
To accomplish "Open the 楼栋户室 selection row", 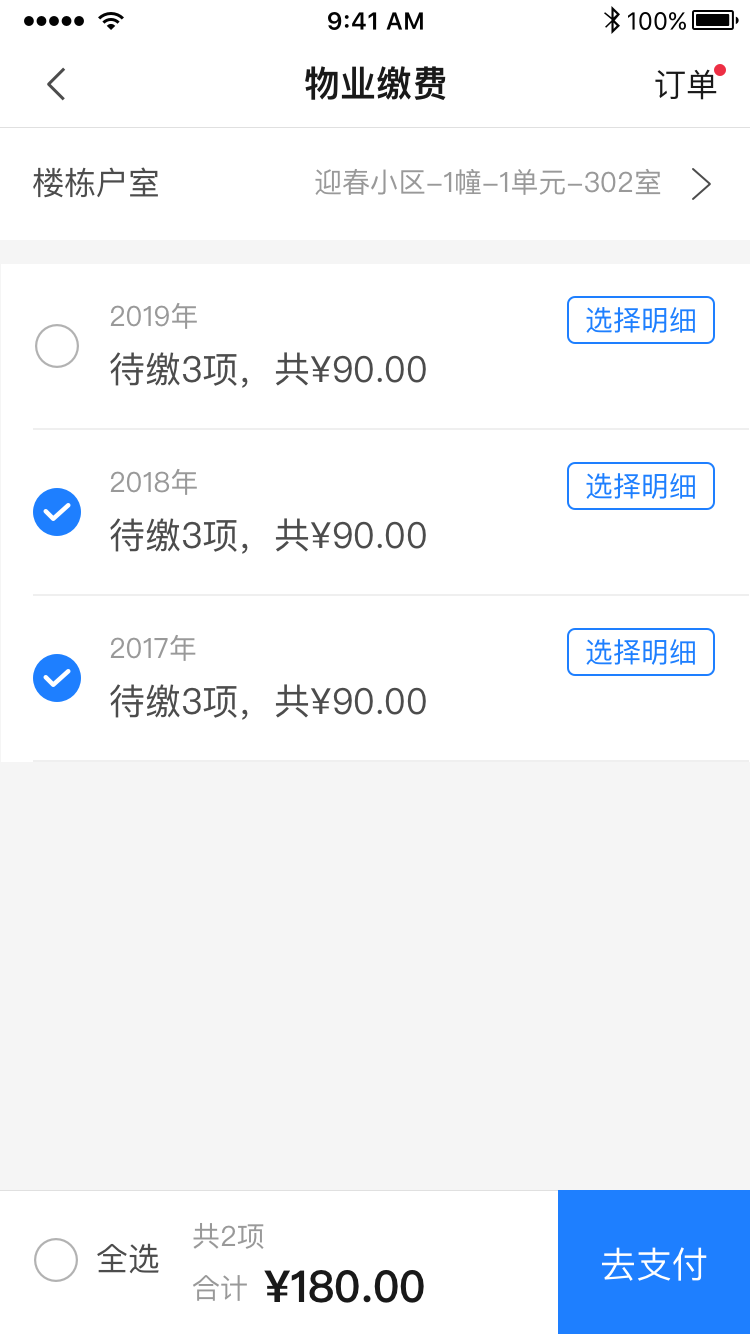I will click(374, 184).
